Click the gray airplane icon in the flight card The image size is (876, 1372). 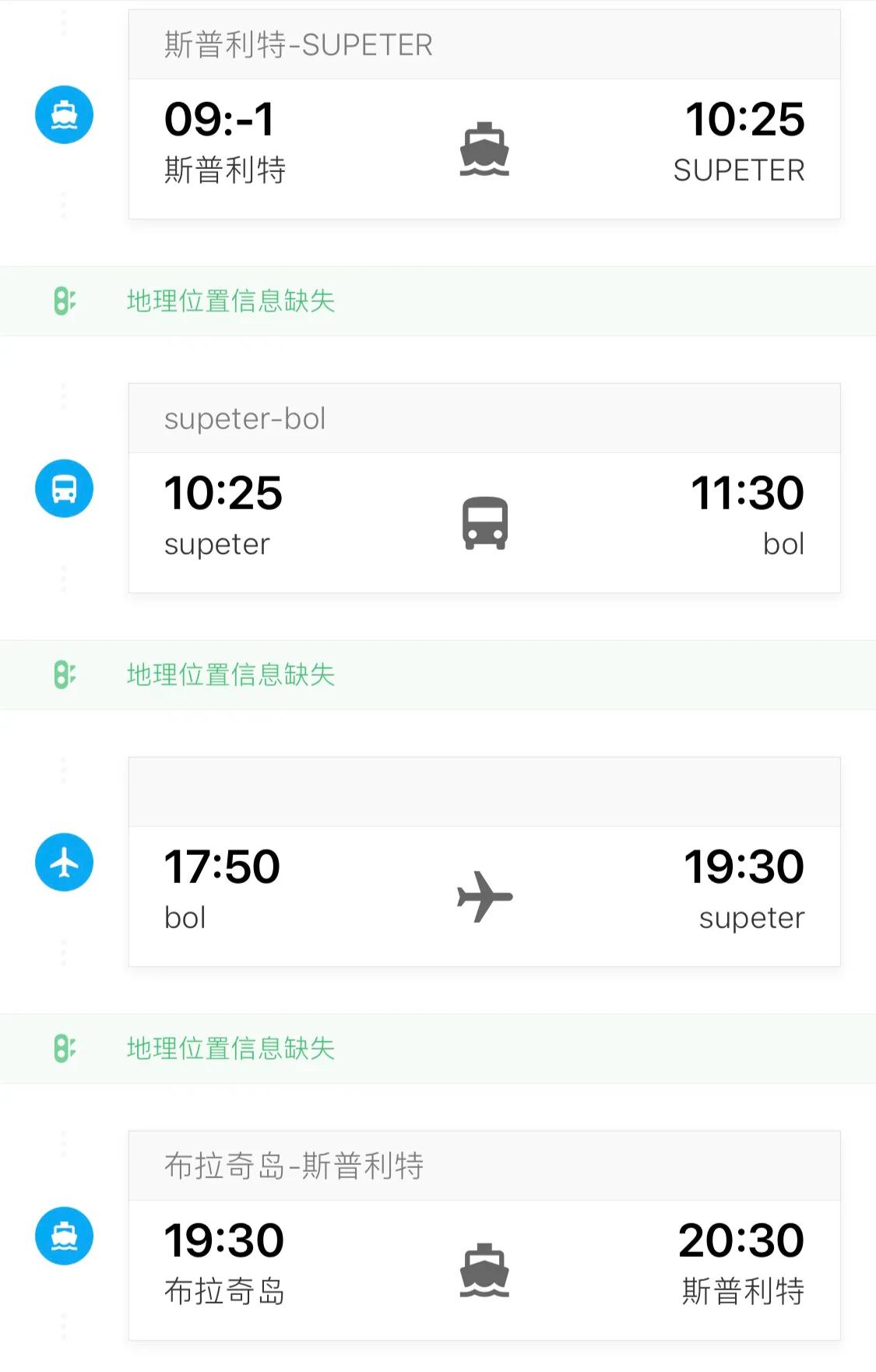click(x=486, y=895)
